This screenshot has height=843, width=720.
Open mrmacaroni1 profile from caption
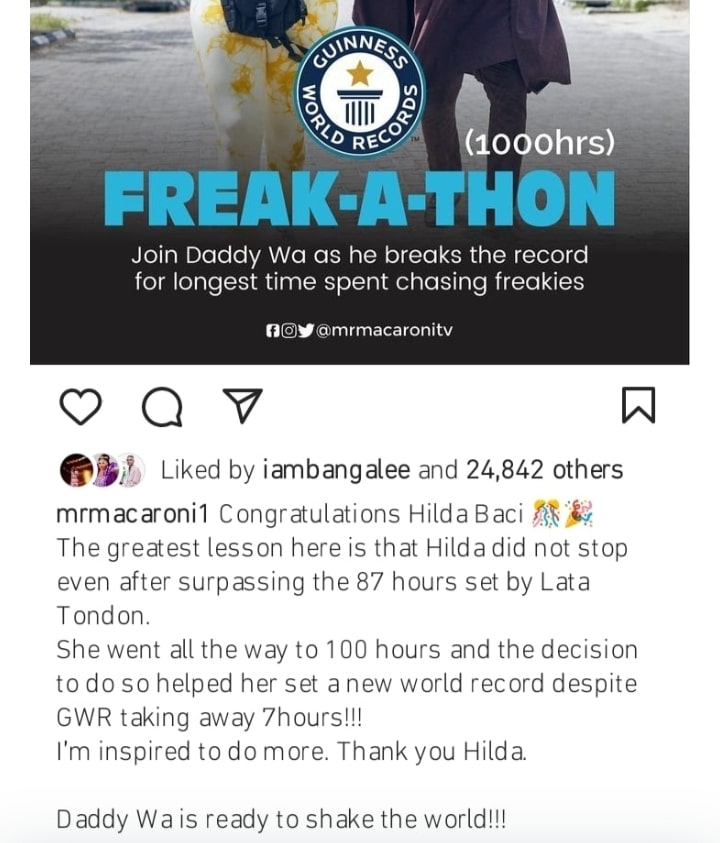132,515
